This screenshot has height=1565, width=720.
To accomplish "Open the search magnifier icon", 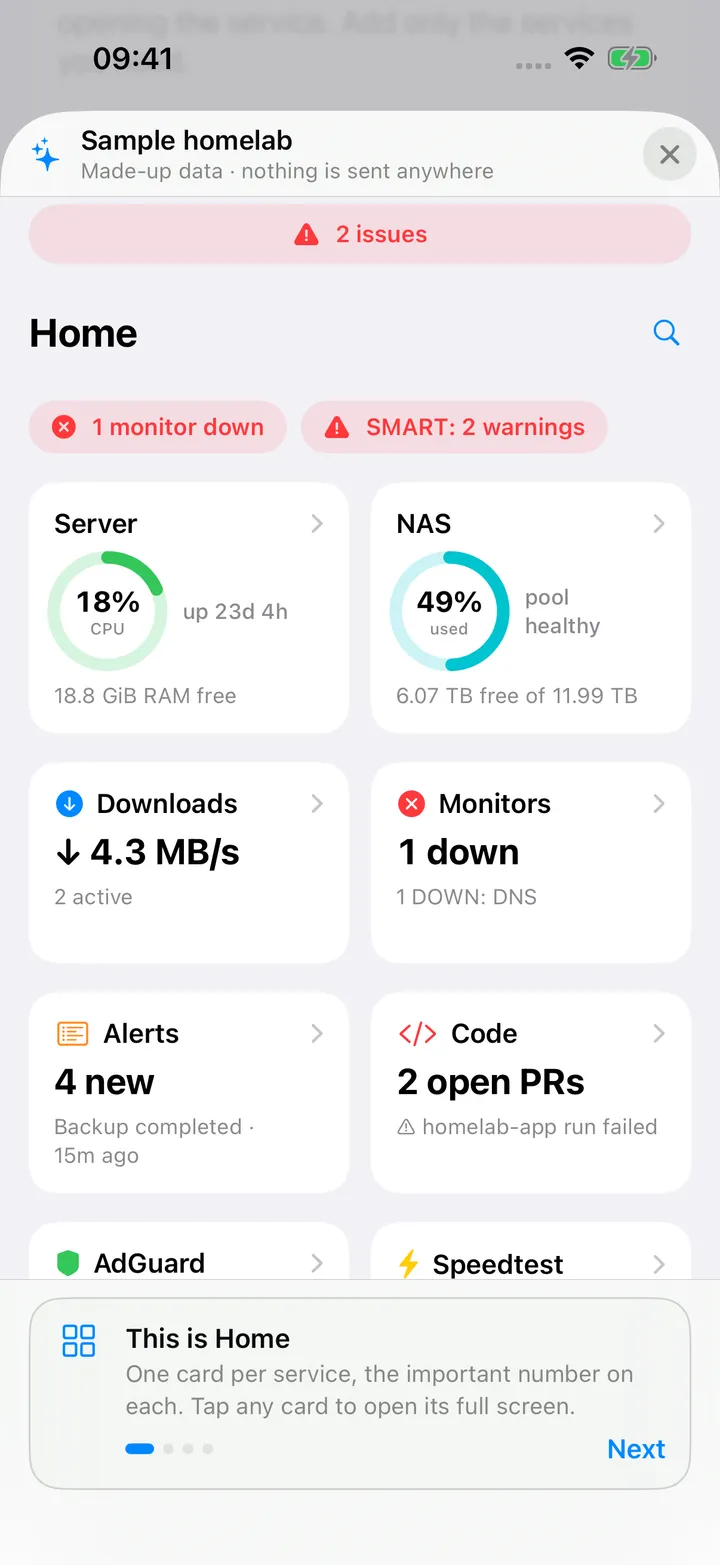I will (x=666, y=333).
